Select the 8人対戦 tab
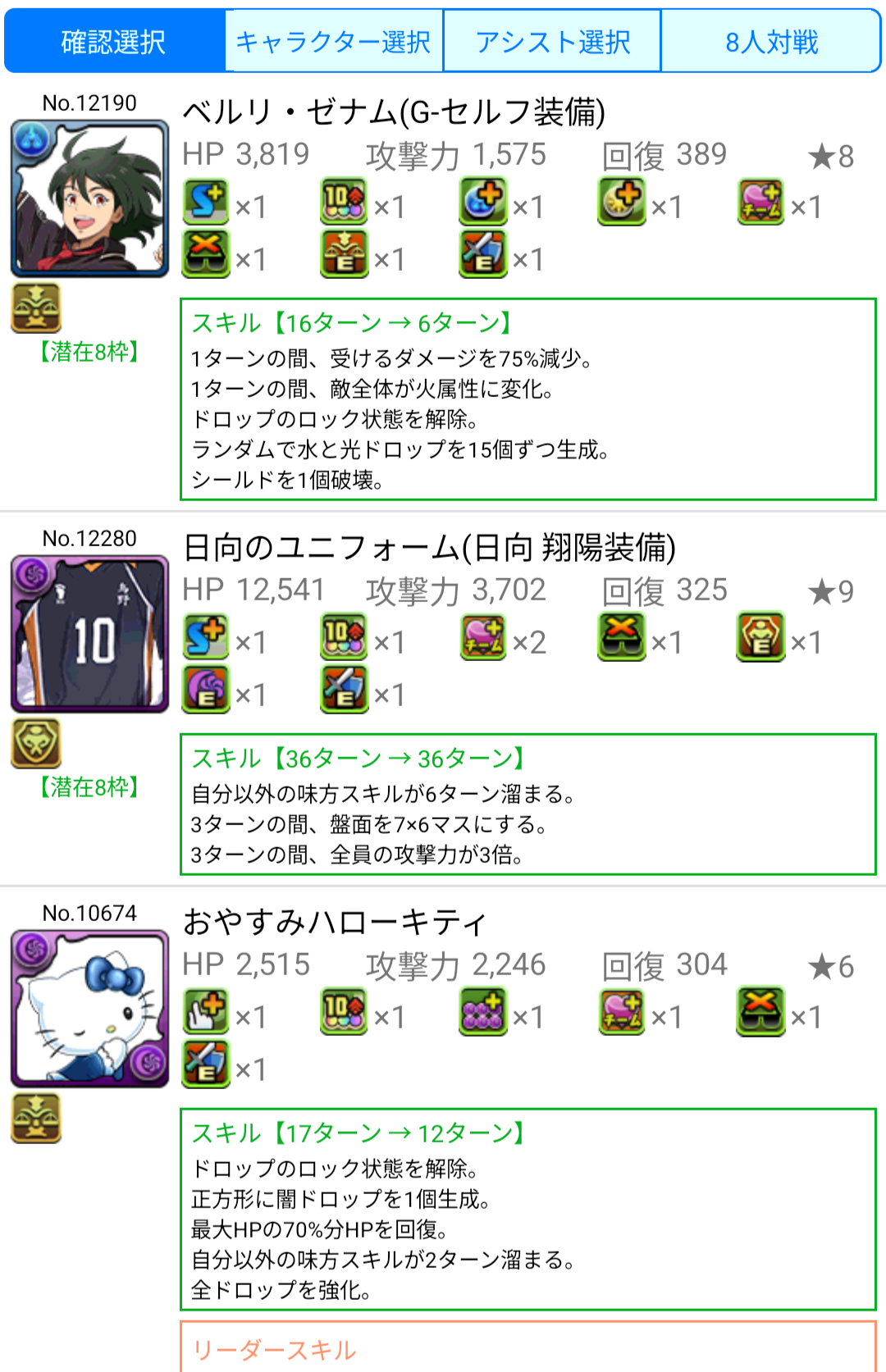Image resolution: width=886 pixels, height=1372 pixels. 771,41
